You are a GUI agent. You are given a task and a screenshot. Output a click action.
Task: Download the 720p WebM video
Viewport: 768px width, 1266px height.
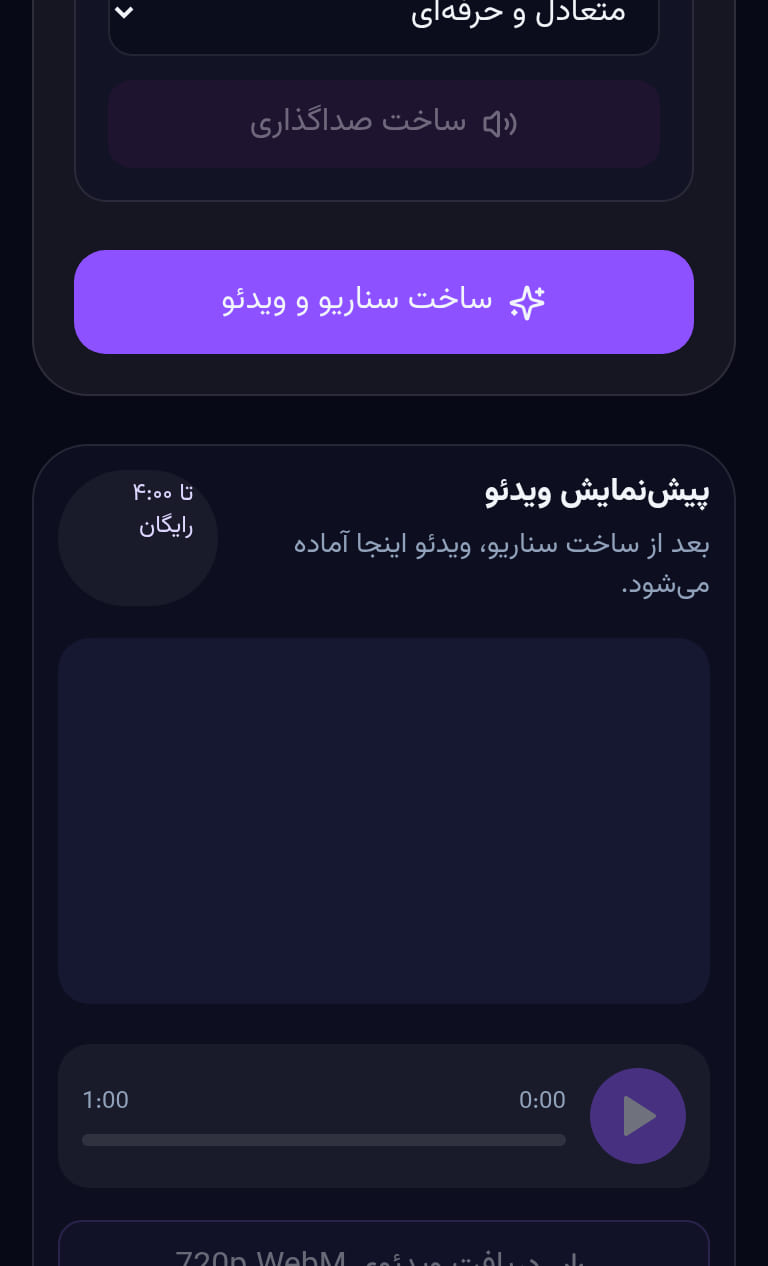coord(384,1244)
